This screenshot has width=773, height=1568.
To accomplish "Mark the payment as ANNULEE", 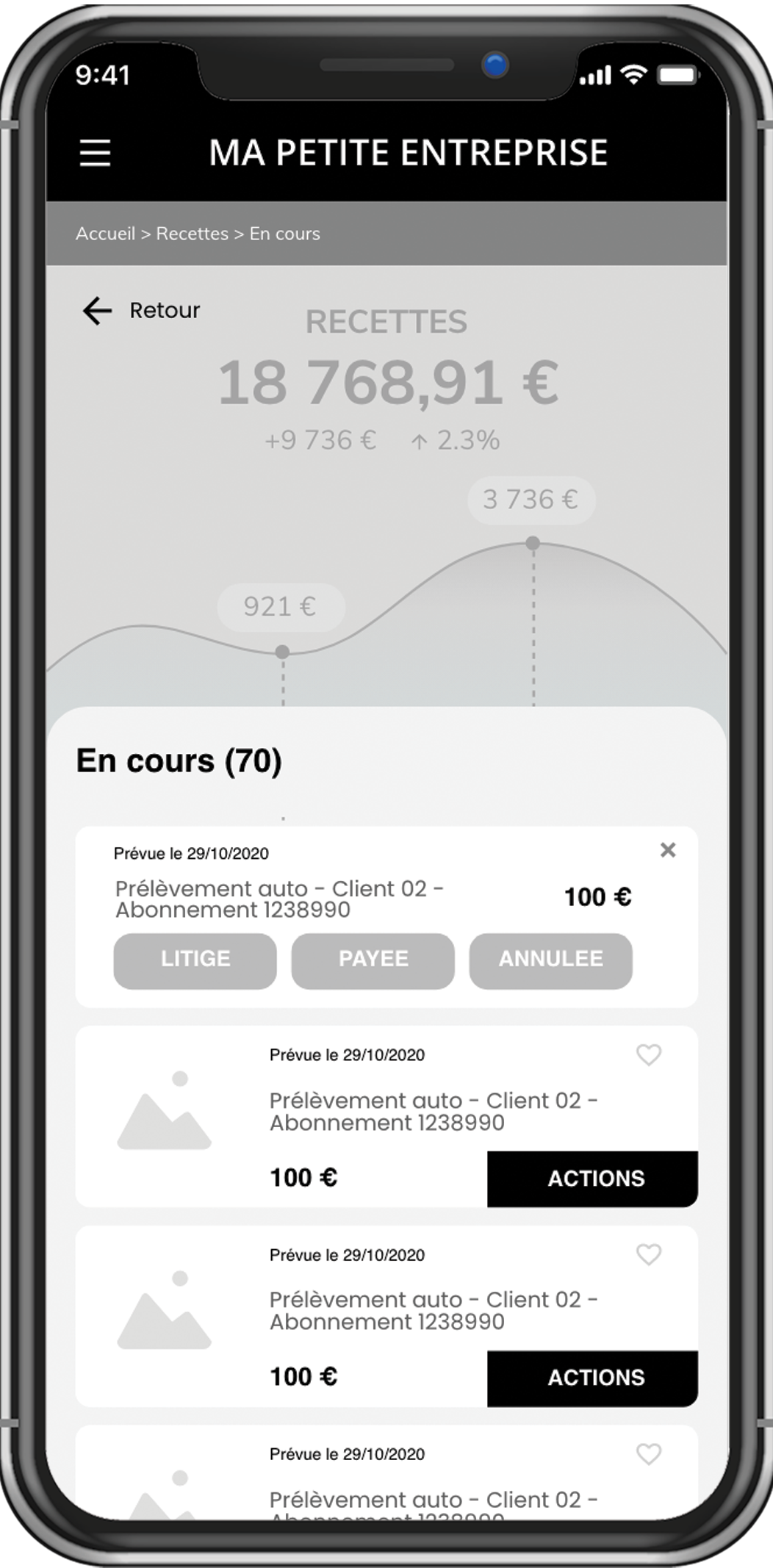I will (x=551, y=961).
